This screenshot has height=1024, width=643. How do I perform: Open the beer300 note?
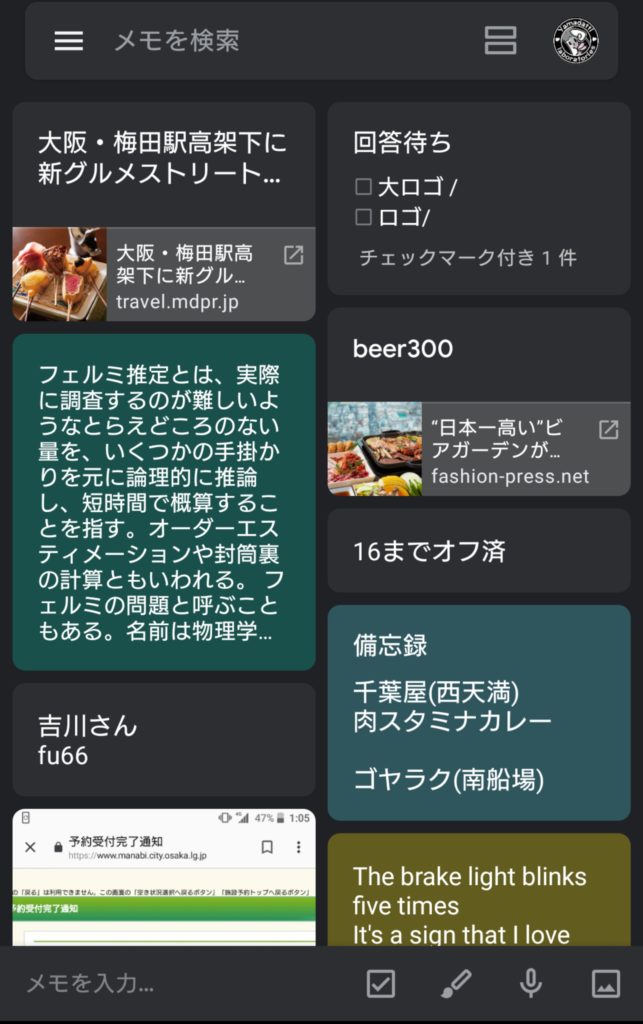pyautogui.click(x=478, y=350)
